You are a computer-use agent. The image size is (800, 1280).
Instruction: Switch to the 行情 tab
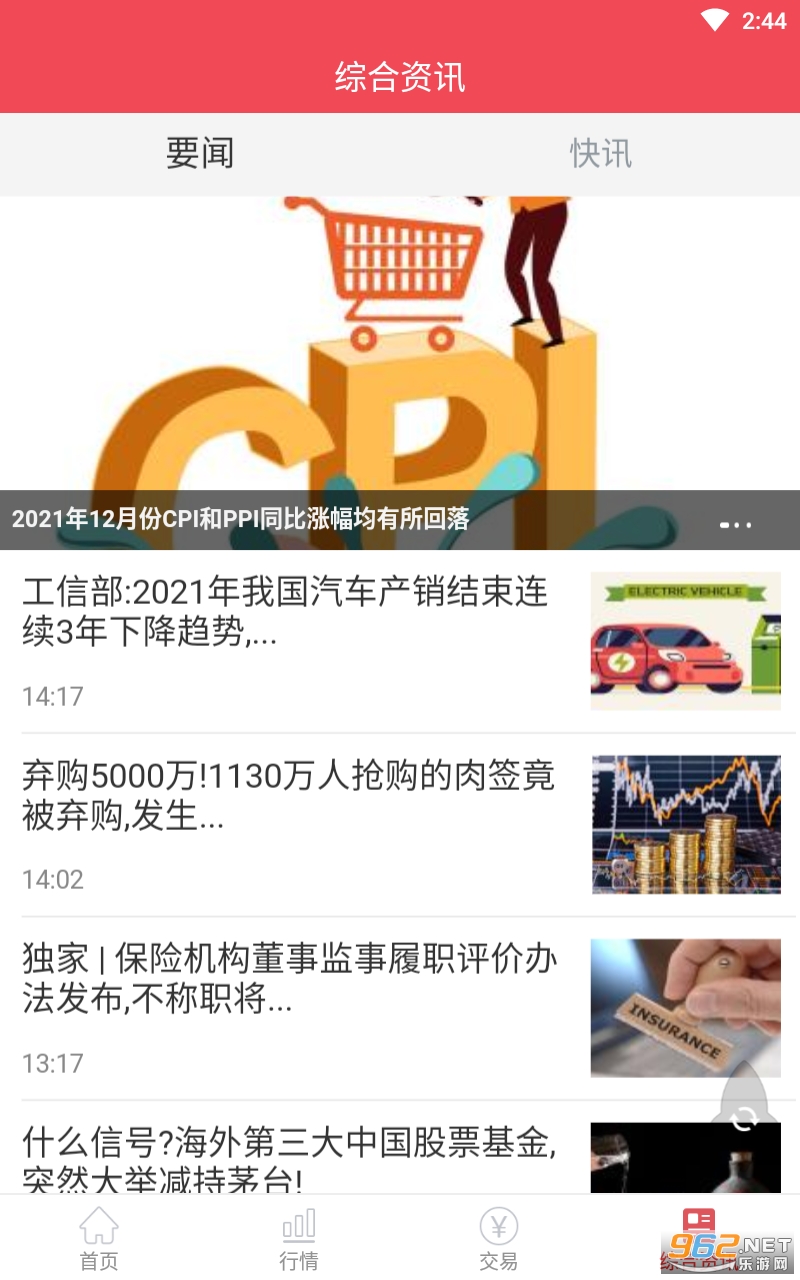coord(299,1238)
